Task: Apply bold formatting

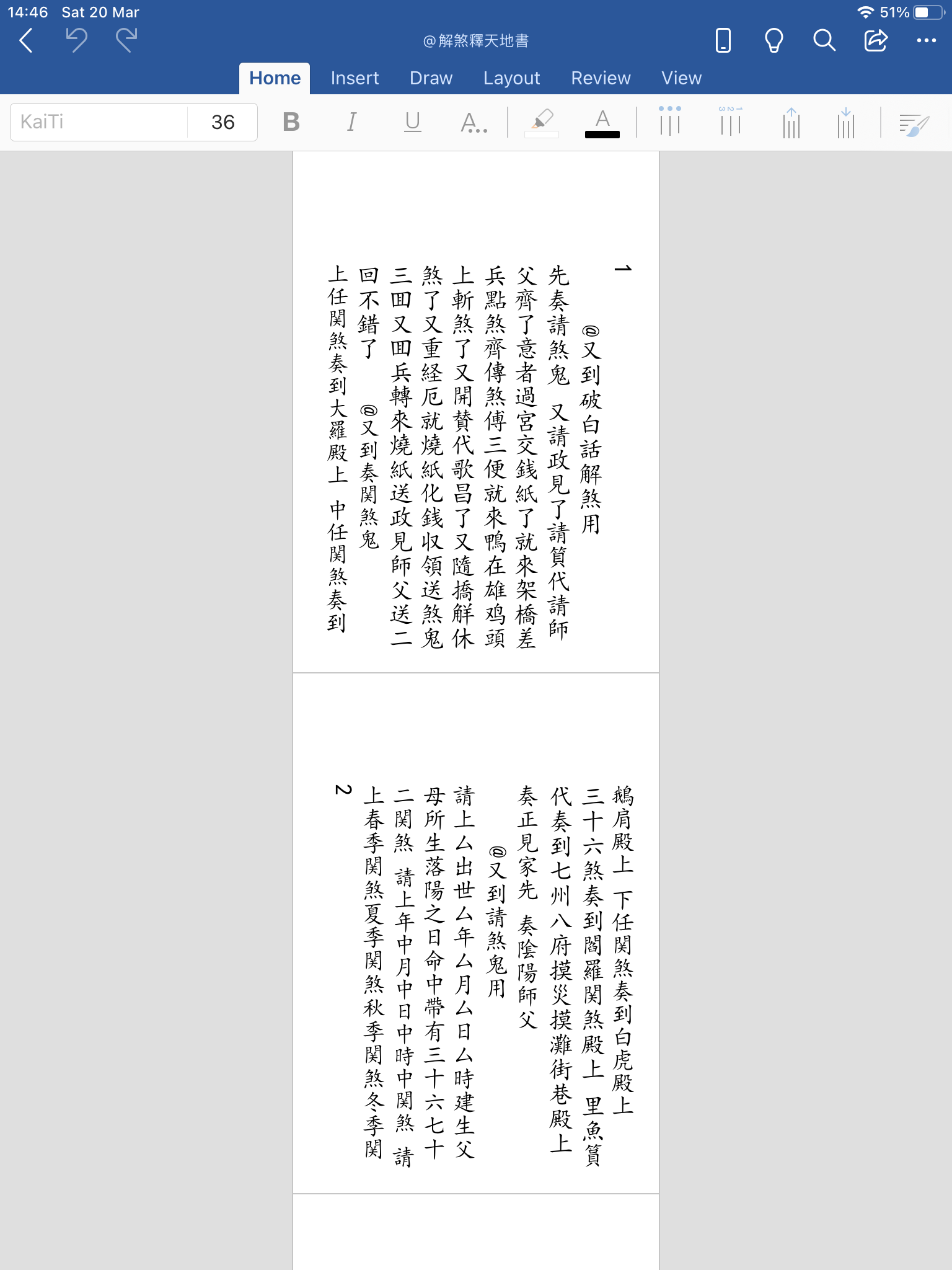Action: coord(291,122)
